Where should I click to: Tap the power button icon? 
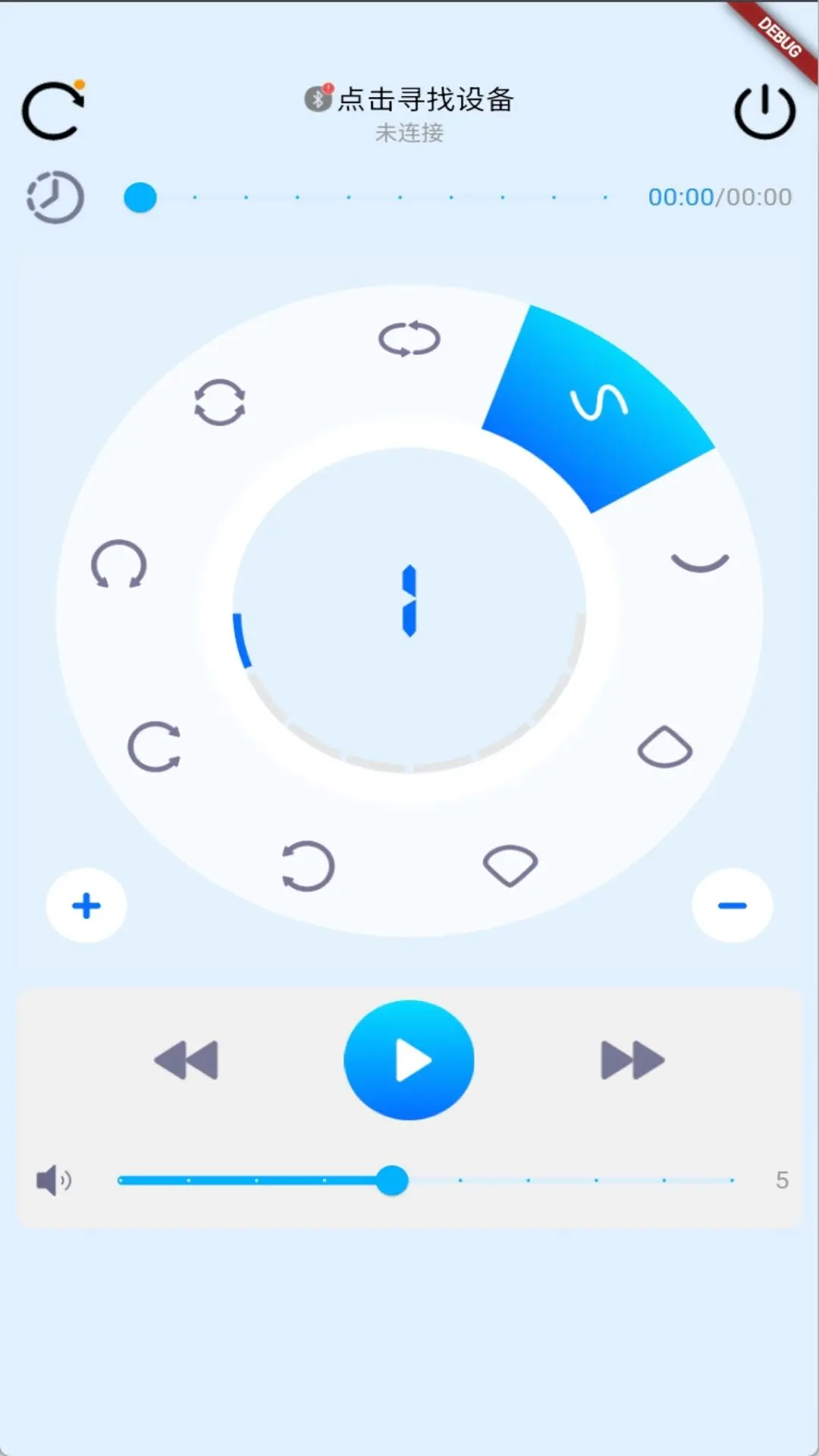764,111
